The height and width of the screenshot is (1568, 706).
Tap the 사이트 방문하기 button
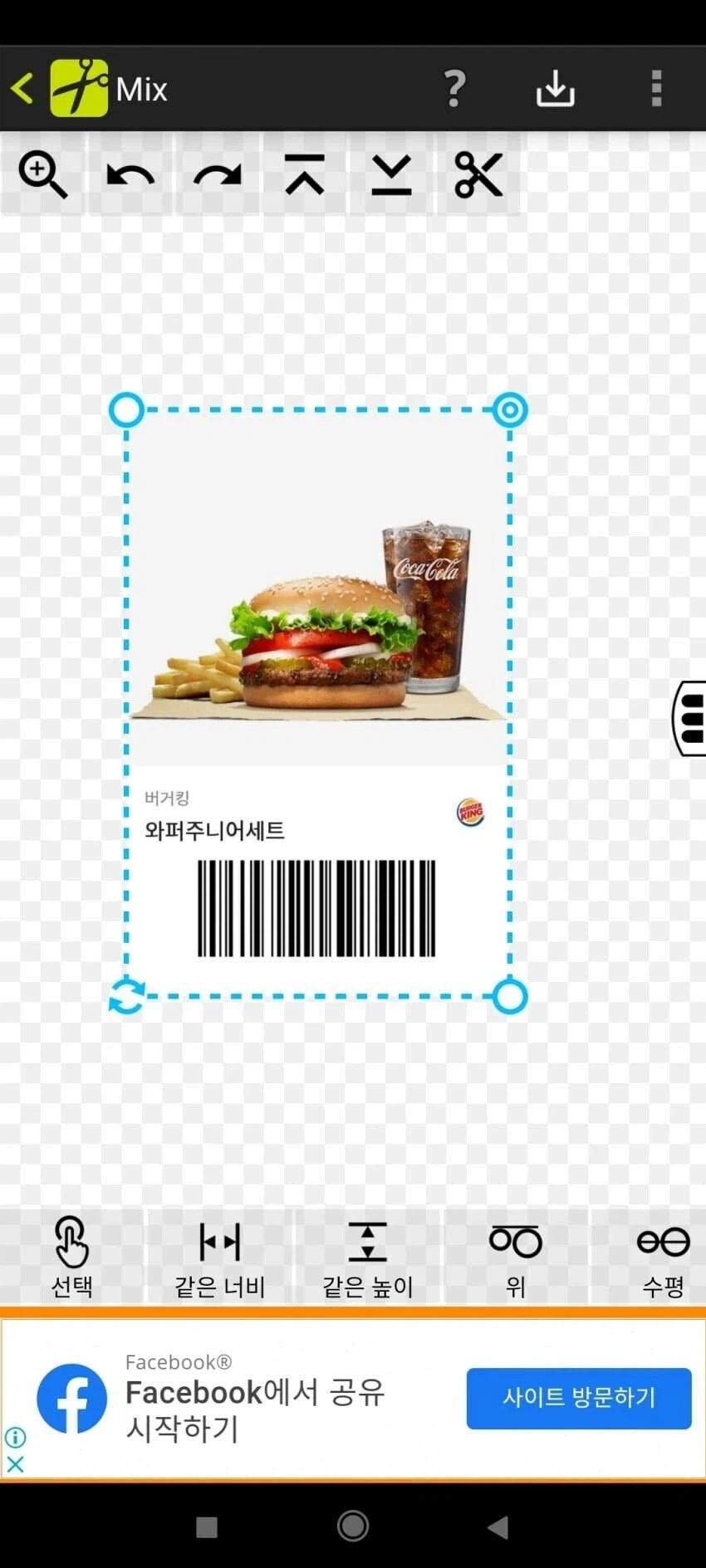(579, 1398)
